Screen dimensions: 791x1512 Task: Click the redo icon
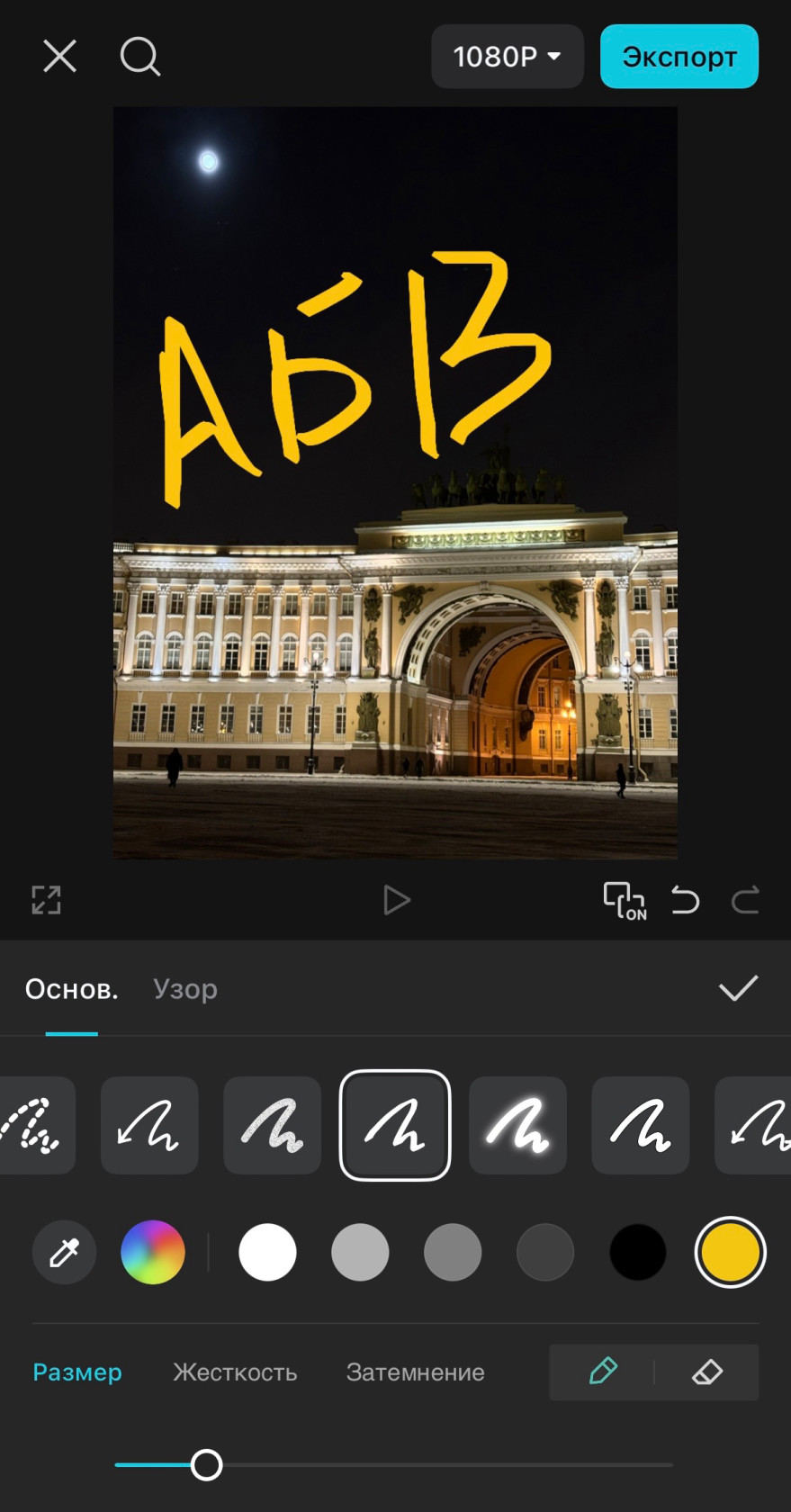(746, 900)
